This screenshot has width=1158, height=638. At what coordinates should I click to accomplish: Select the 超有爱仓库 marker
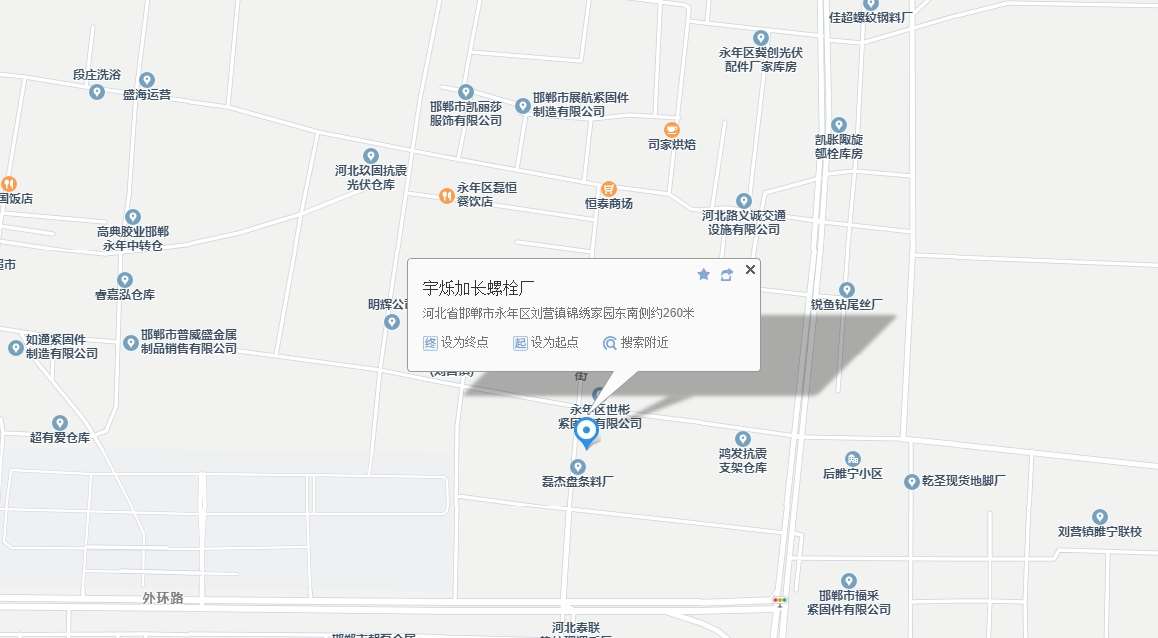pos(60,423)
